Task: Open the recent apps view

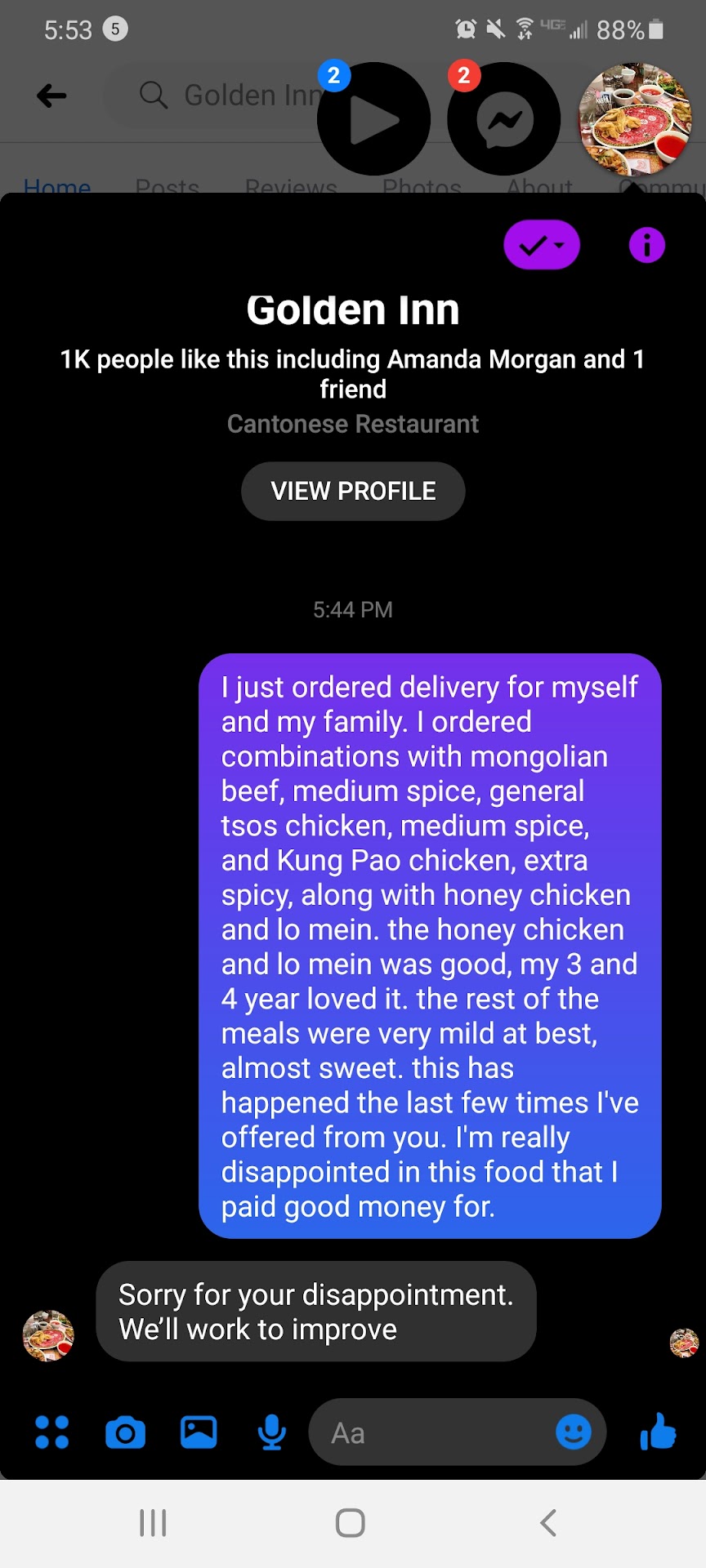Action: click(153, 1522)
